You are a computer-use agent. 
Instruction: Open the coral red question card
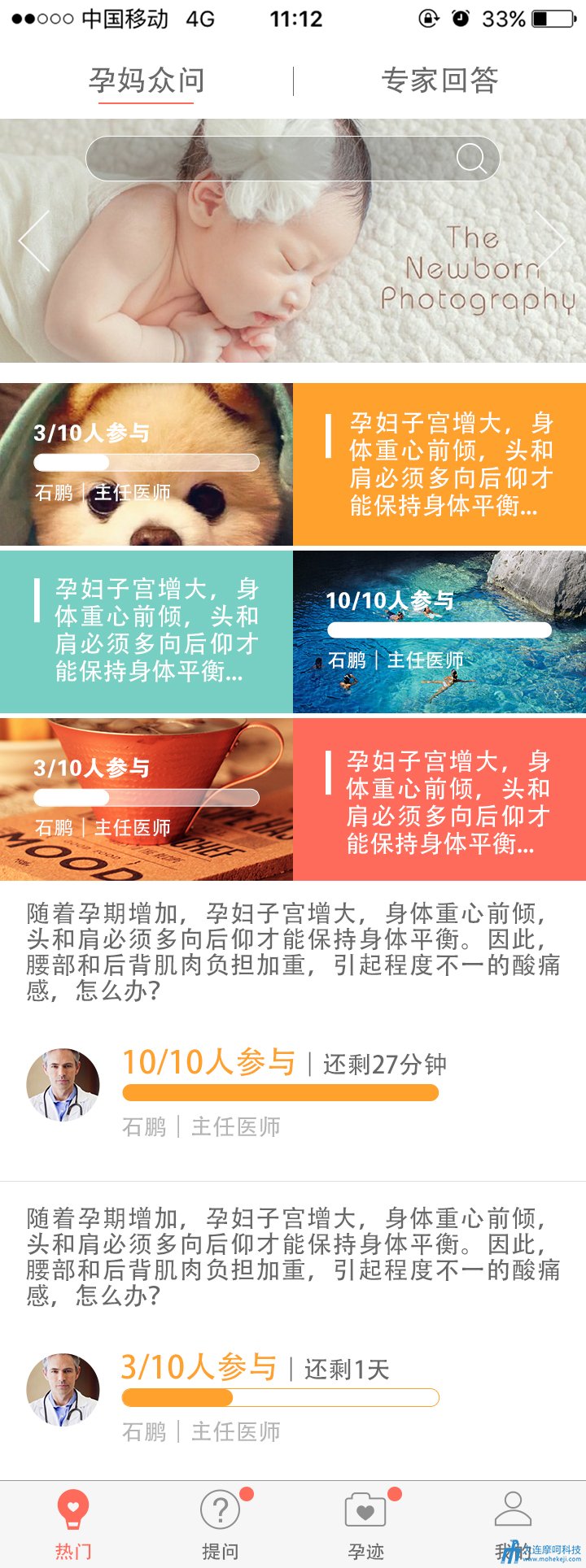tap(439, 799)
